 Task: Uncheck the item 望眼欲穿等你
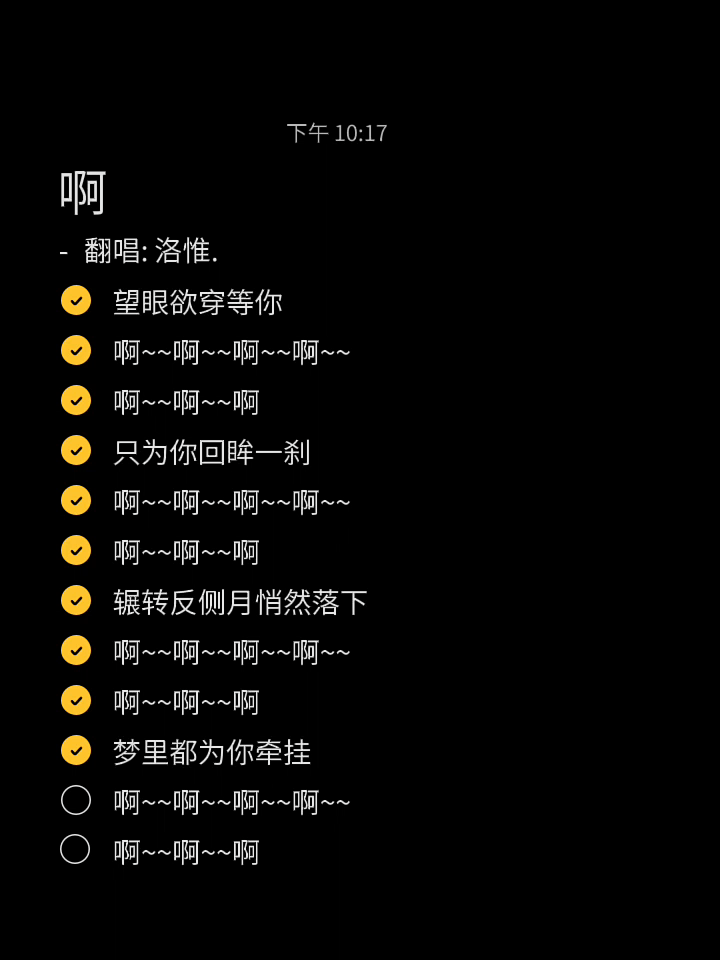tap(76, 300)
